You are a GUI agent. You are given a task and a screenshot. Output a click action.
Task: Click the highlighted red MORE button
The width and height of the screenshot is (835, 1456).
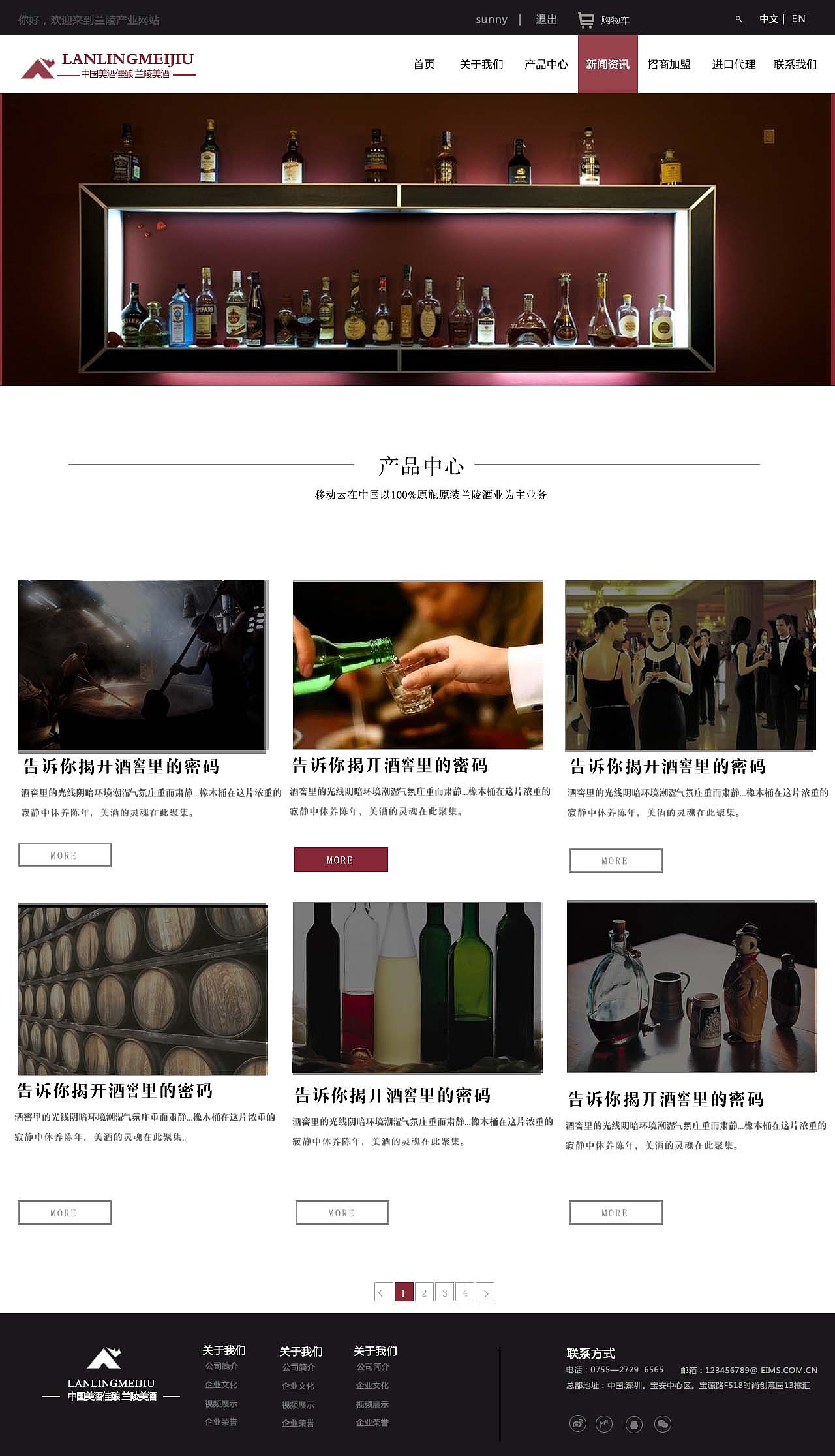pos(340,860)
